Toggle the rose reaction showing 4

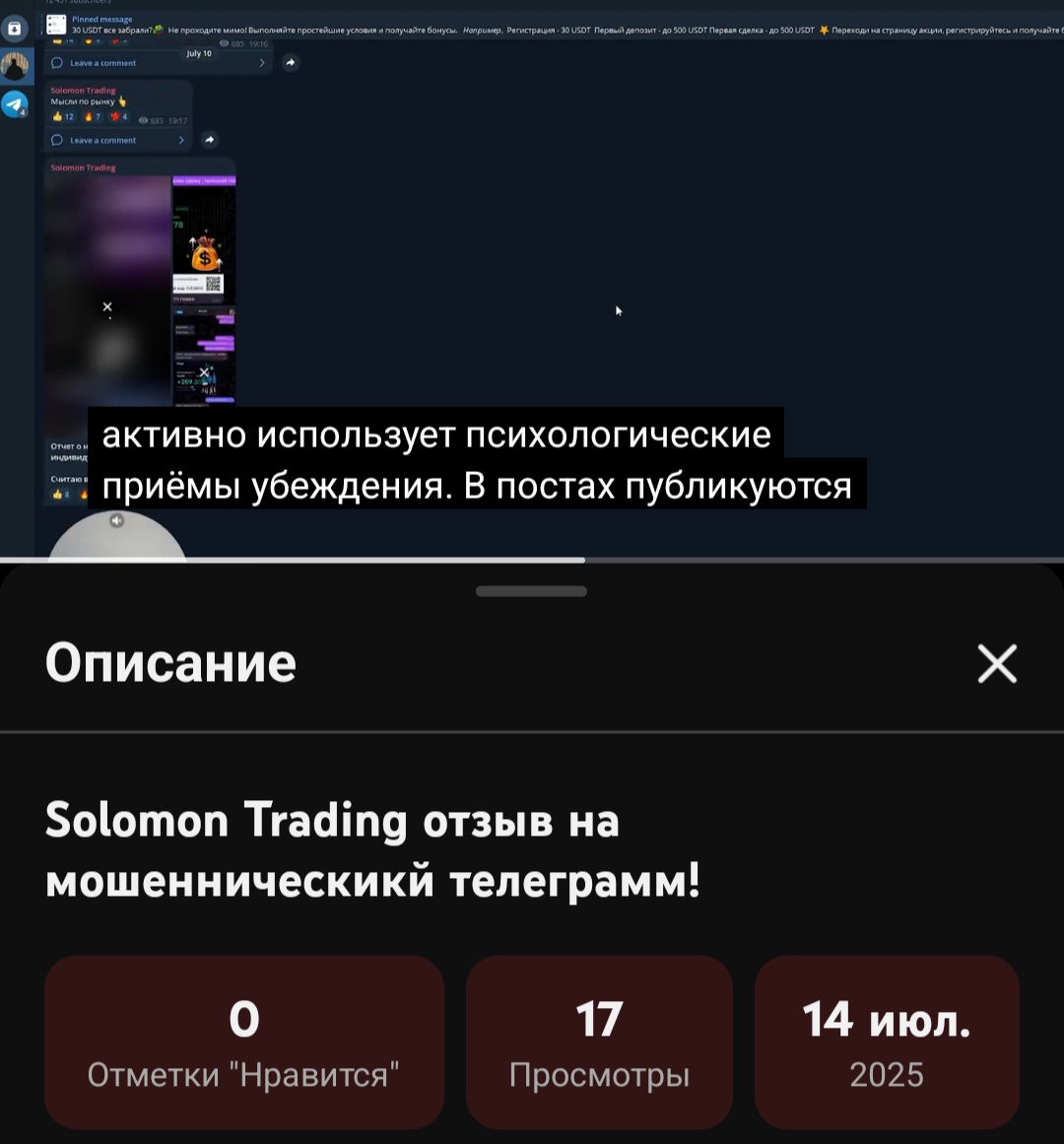coord(118,116)
